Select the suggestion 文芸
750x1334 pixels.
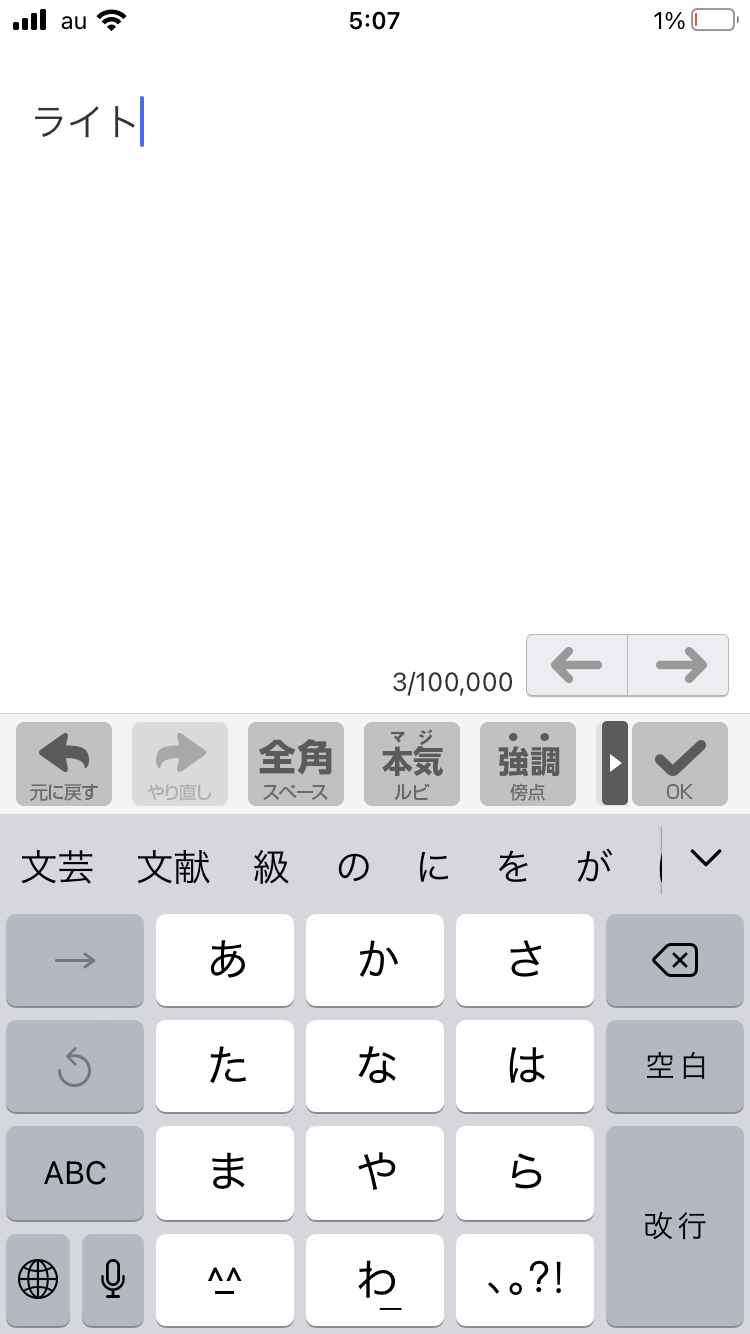click(57, 867)
